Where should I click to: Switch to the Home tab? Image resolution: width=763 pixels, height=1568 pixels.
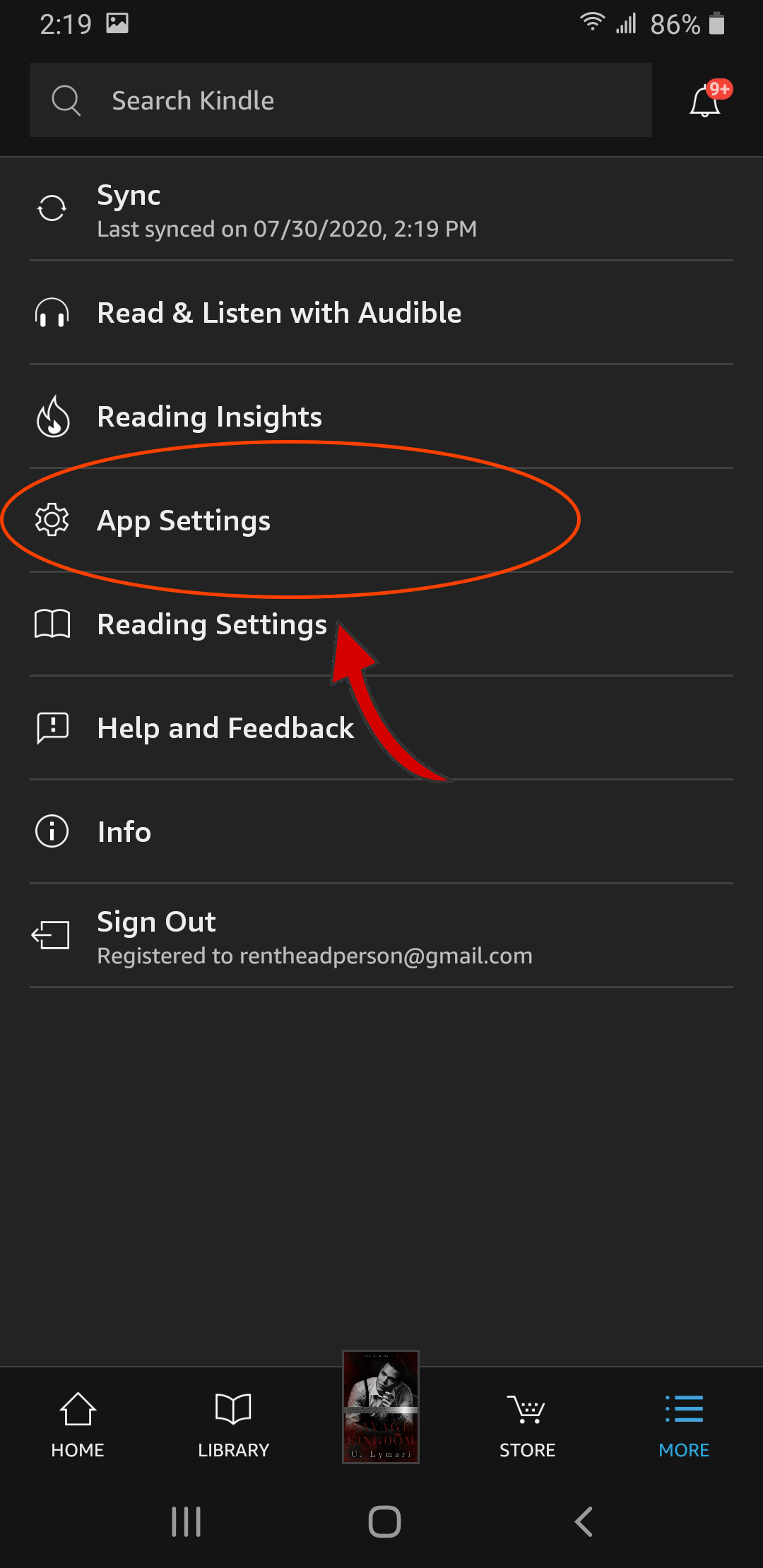78,1425
